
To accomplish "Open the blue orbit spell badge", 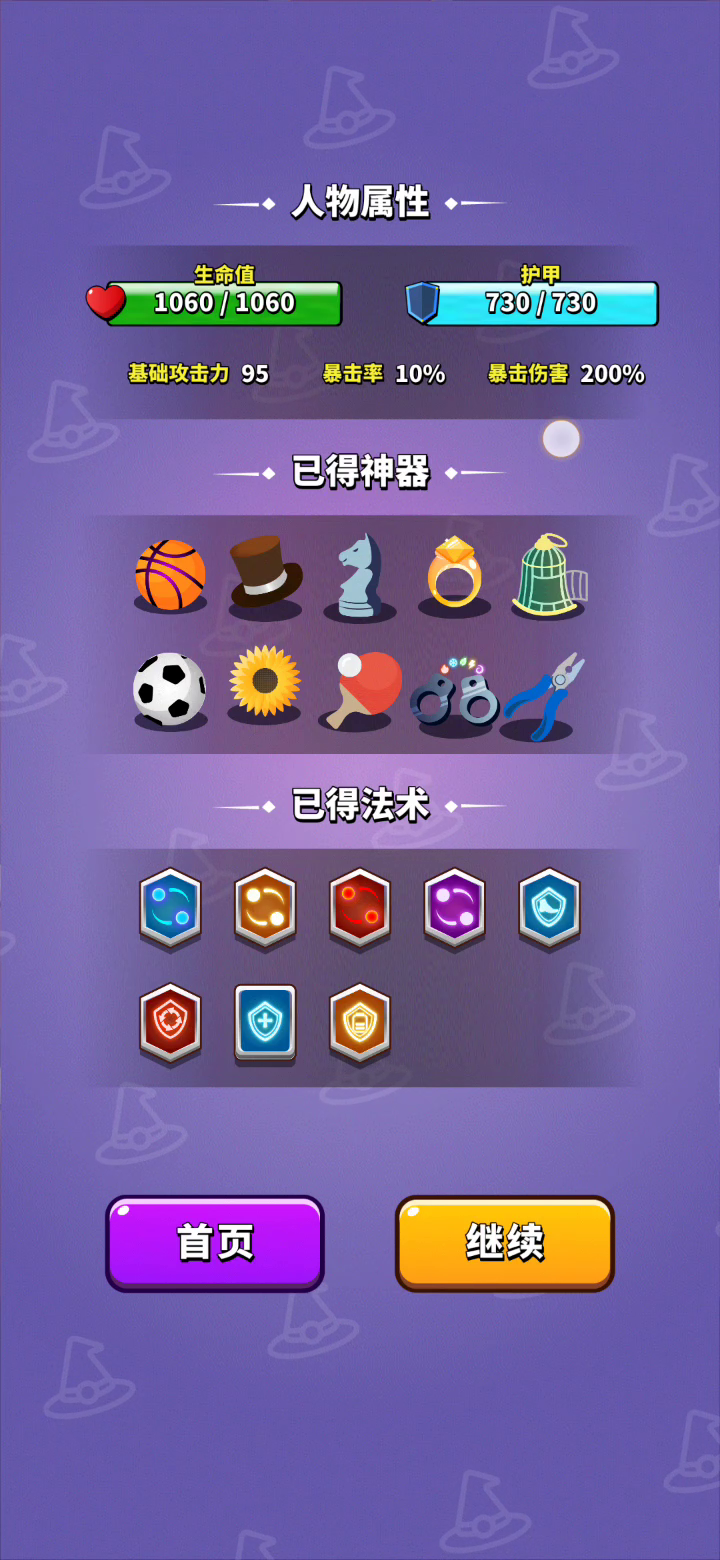I will point(170,907).
